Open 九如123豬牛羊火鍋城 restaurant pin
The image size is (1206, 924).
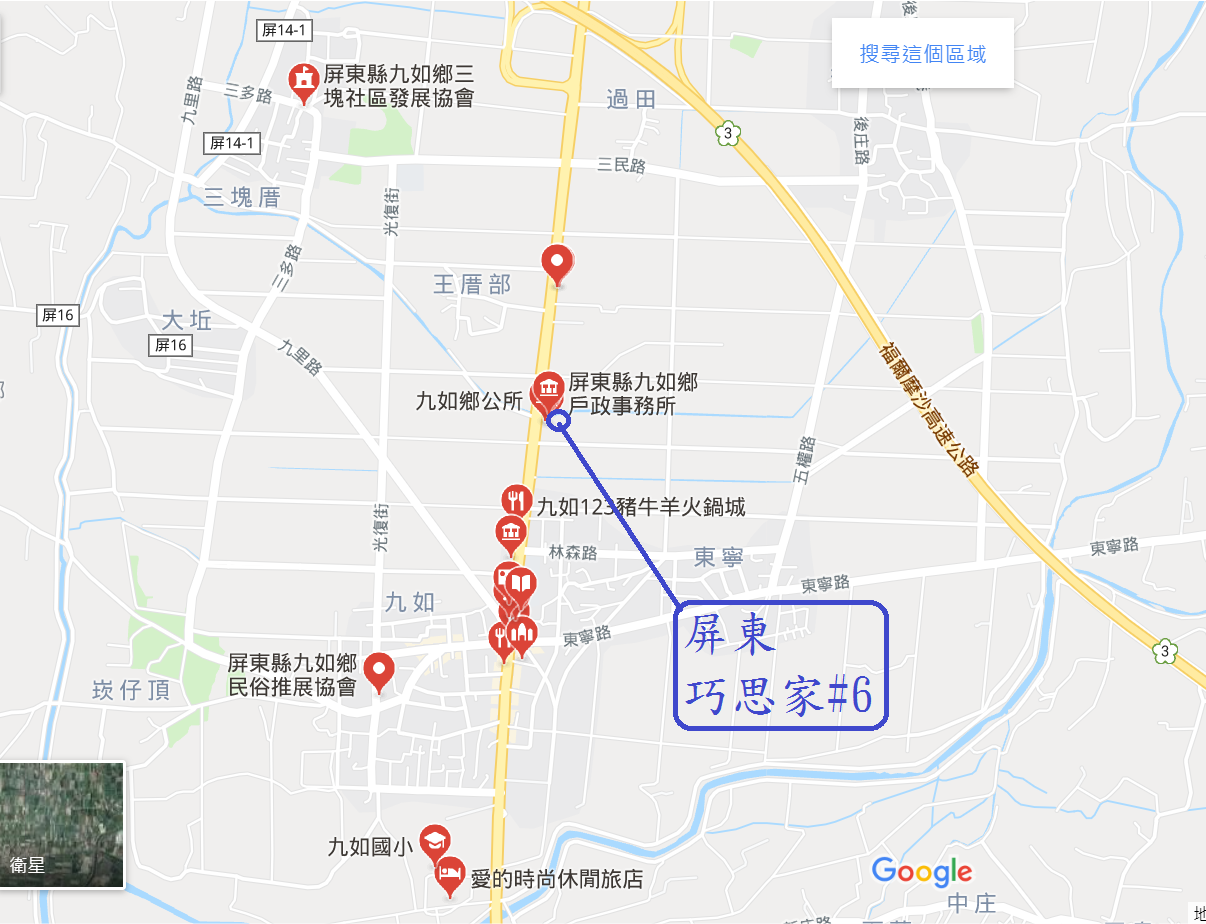coord(515,500)
